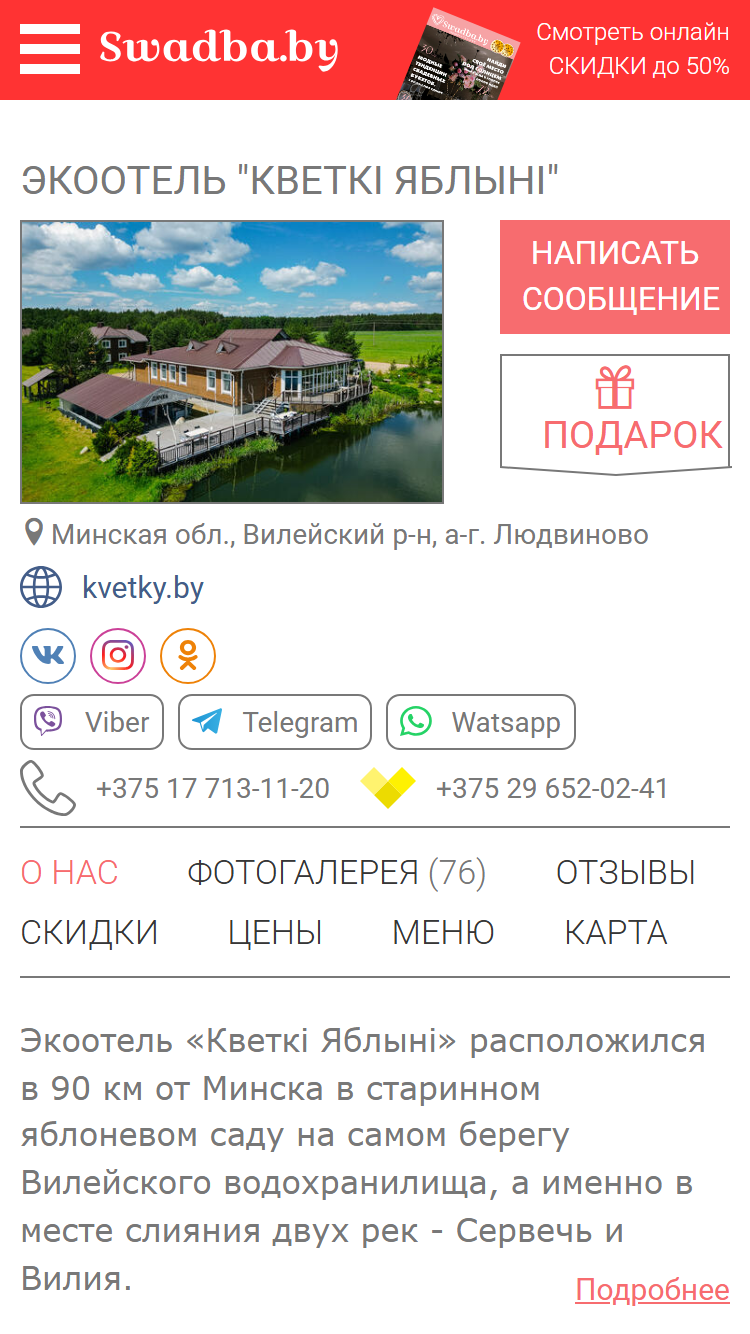This screenshot has width=750, height=1334.
Task: Open the hamburger menu
Action: coord(50,49)
